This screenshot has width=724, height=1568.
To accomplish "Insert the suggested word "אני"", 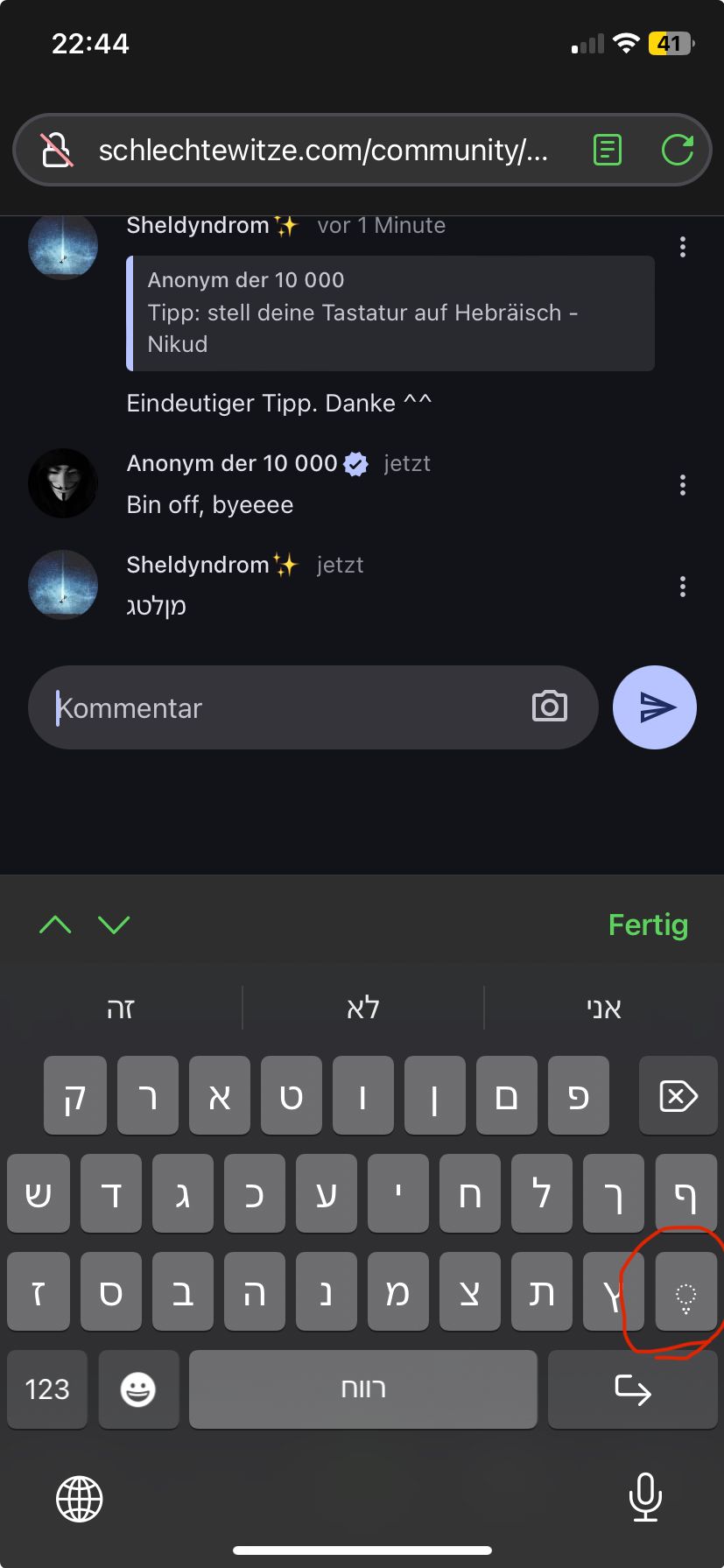I will [x=603, y=1008].
